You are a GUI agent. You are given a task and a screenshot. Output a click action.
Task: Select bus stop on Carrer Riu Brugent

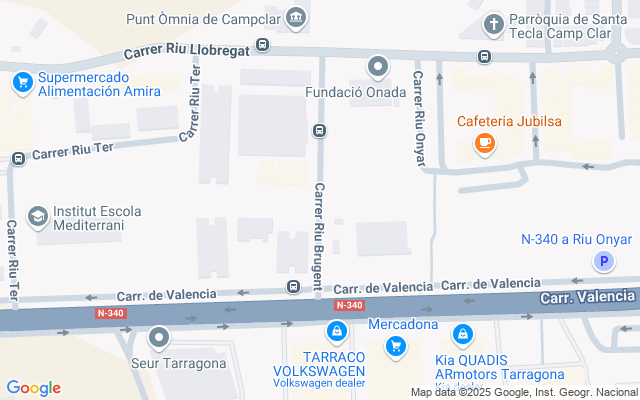point(320,131)
